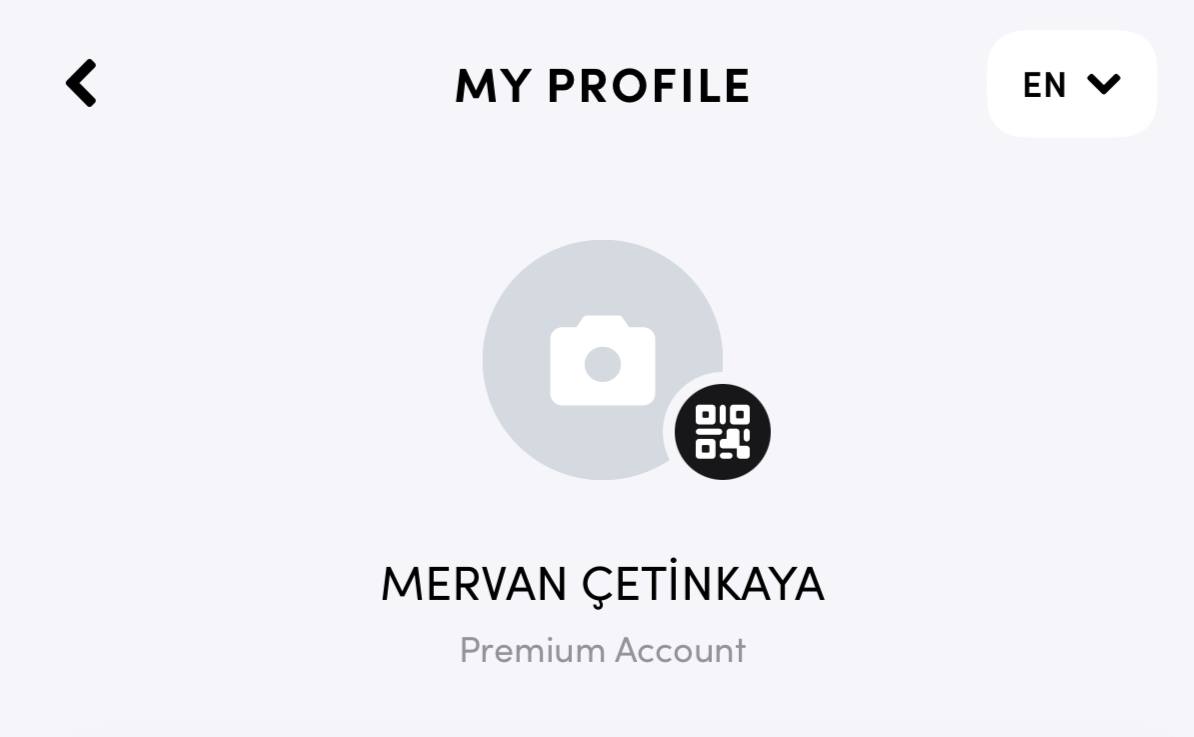Open the profile QR code button
1194x737 pixels.
(x=722, y=432)
